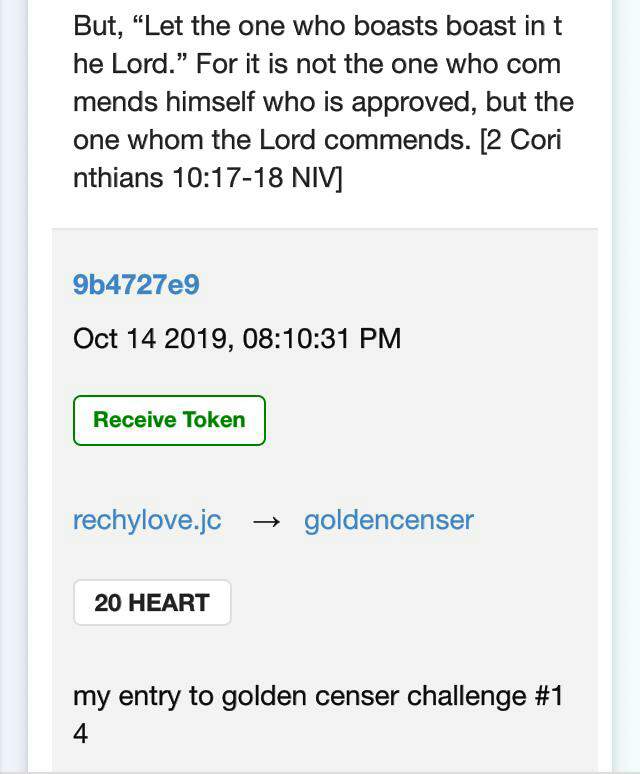The height and width of the screenshot is (774, 640).
Task: Open transaction ID 9b4727e9
Action: [x=136, y=285]
